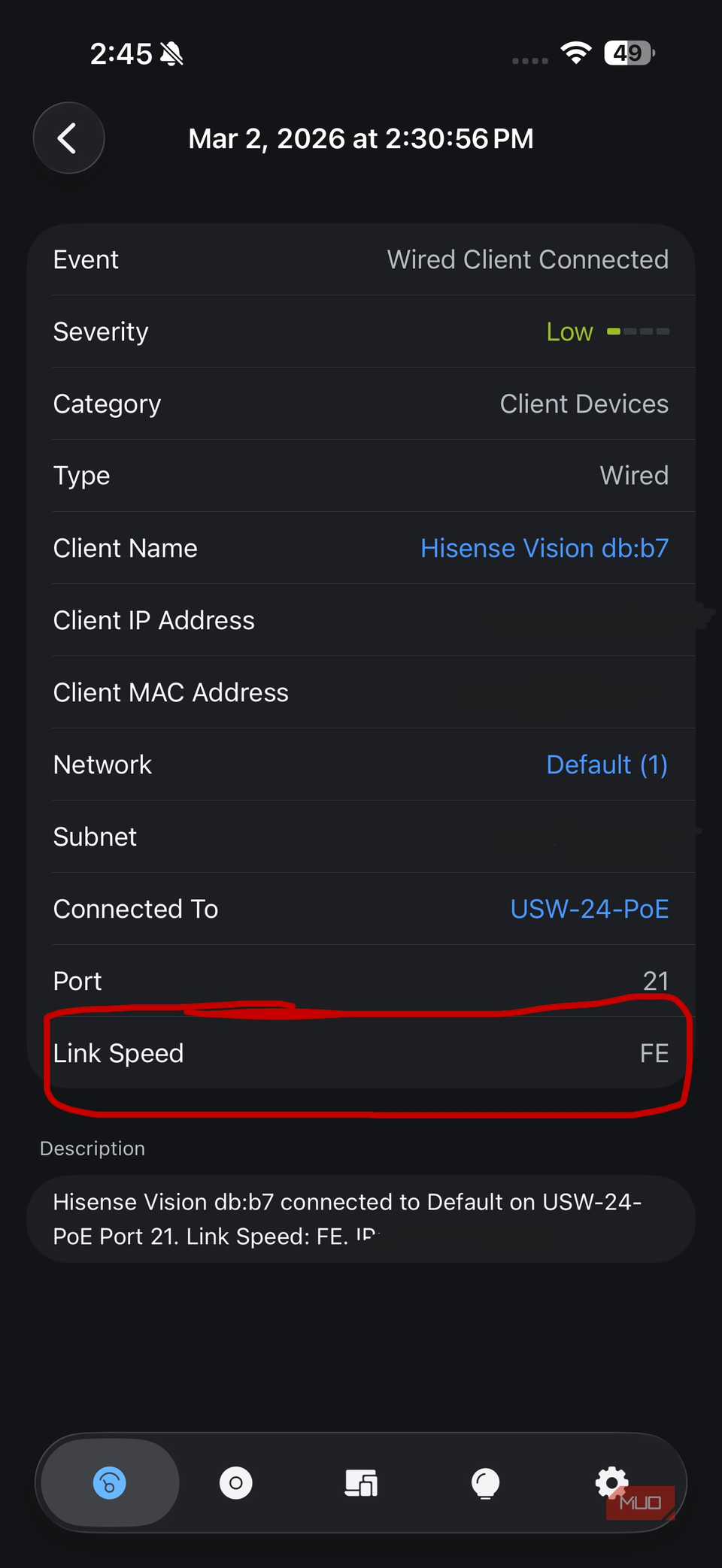Open the Hisense Vision db:b7 client link
The width and height of the screenshot is (722, 1568).
click(545, 548)
